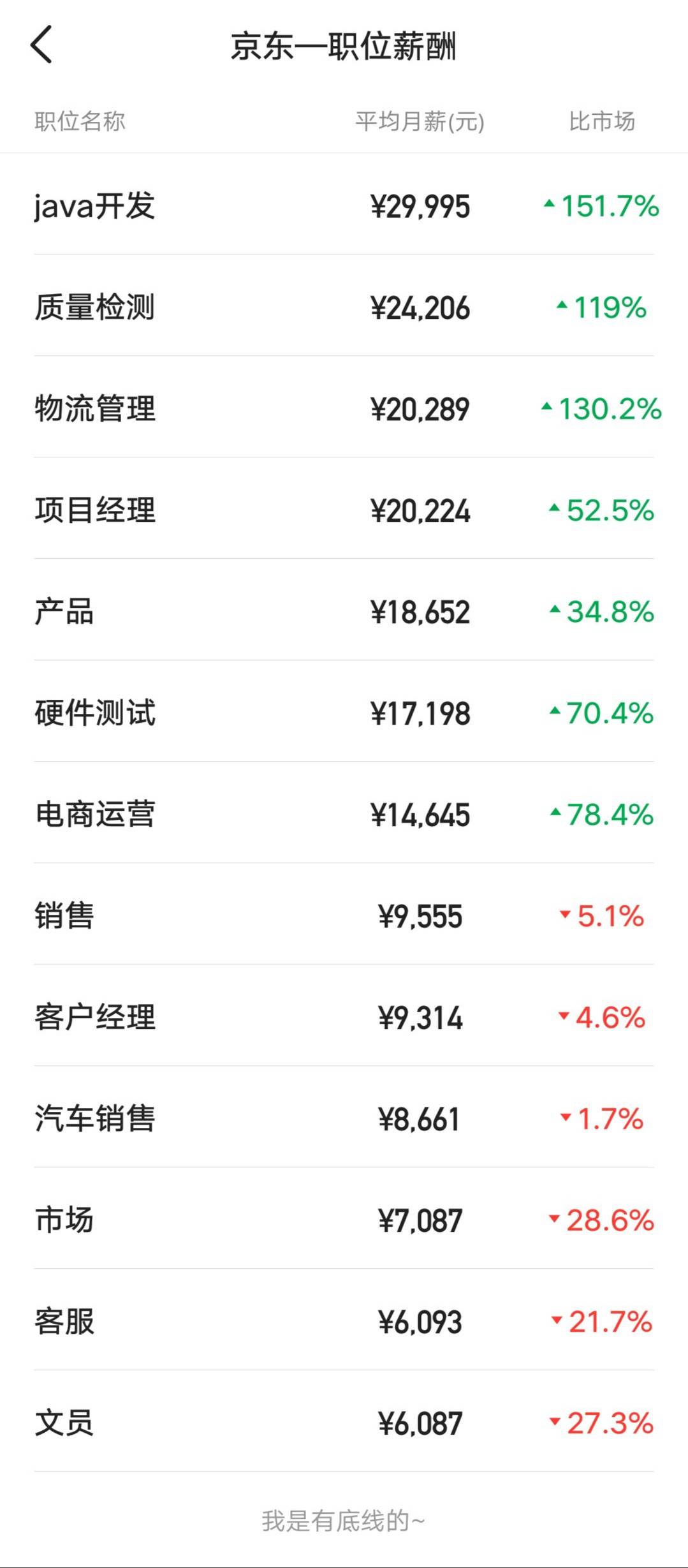Select the 电商运营 salary row

click(344, 815)
